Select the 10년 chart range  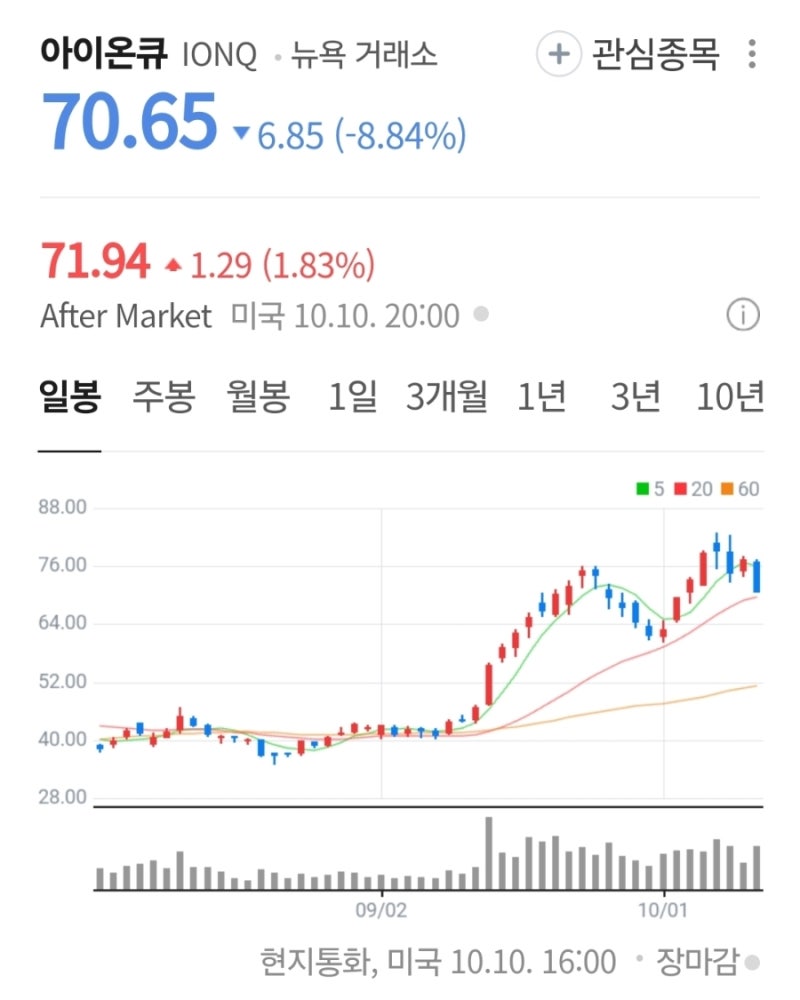point(731,396)
